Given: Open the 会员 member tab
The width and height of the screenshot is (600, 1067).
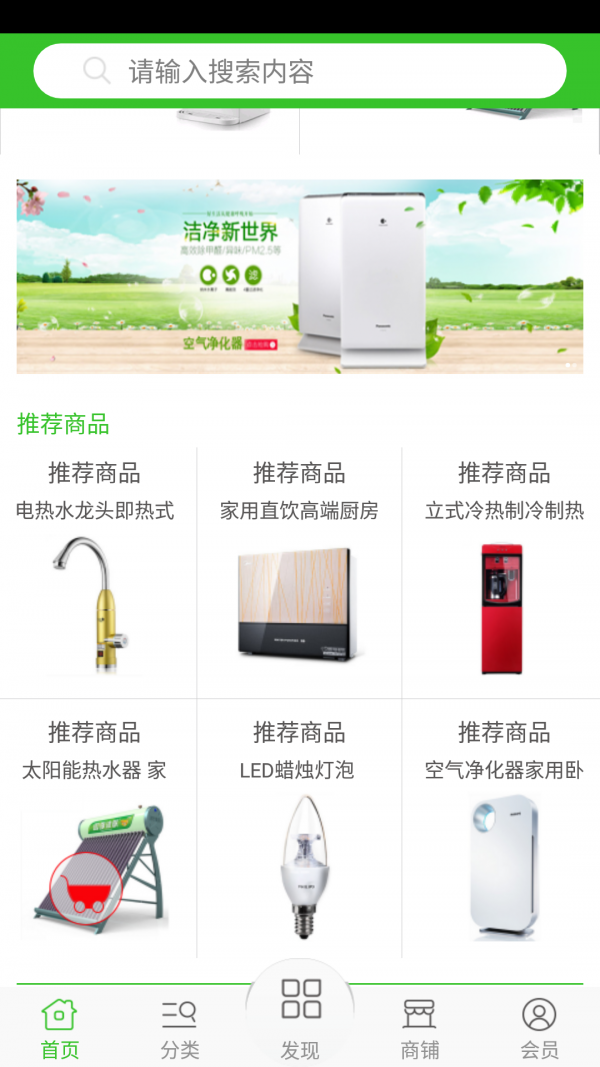Looking at the screenshot, I should click(x=539, y=1029).
